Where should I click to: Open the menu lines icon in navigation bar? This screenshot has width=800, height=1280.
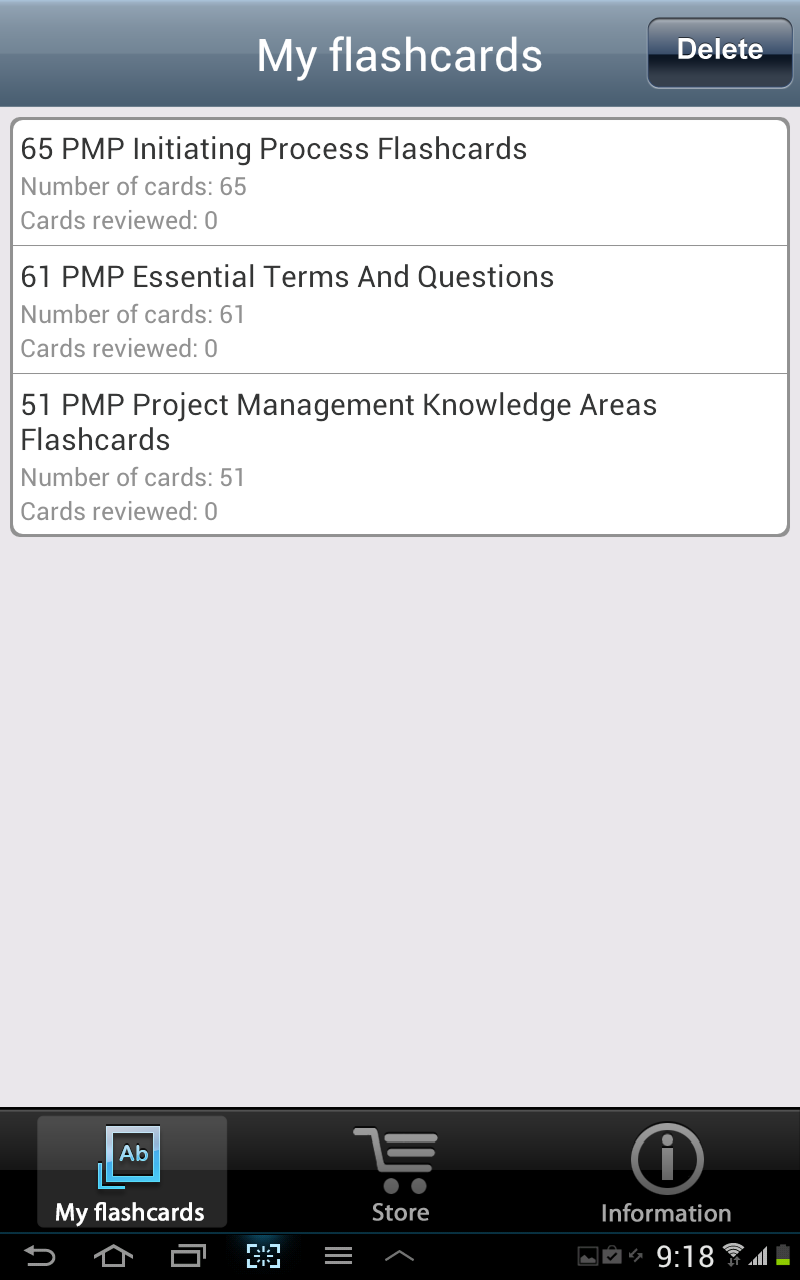tap(338, 1255)
